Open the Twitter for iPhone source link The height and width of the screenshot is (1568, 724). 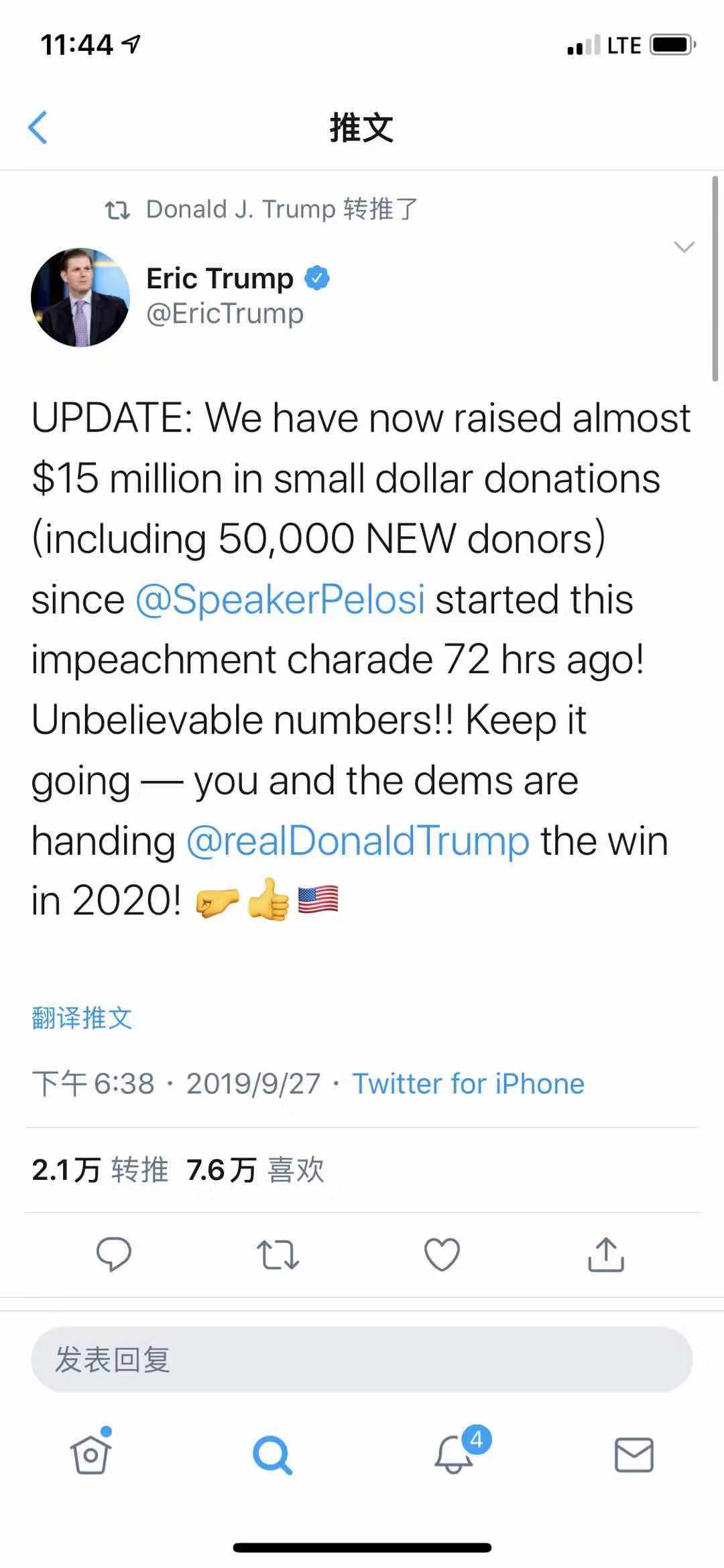point(469,1084)
